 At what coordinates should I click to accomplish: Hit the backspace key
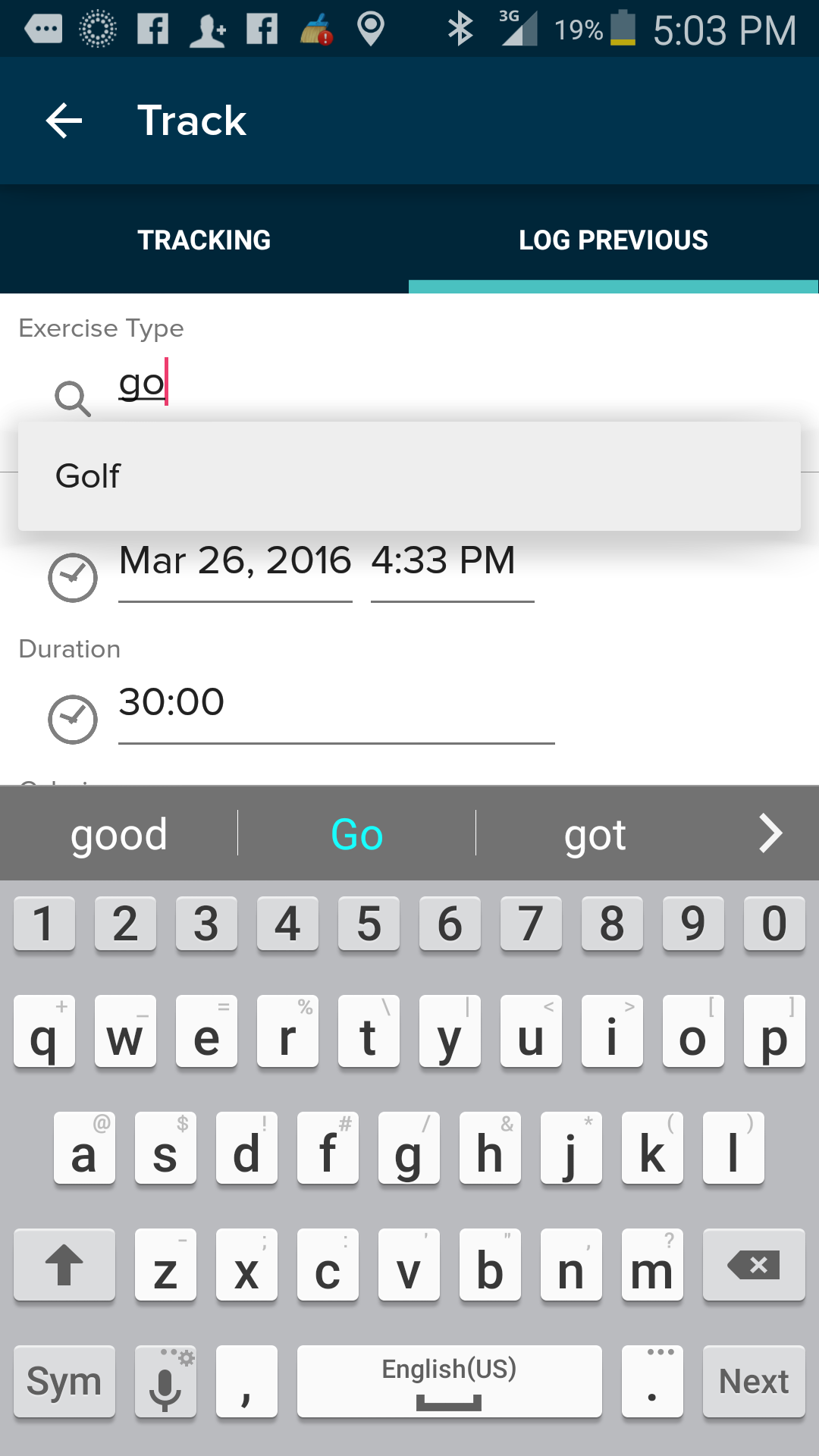753,1265
